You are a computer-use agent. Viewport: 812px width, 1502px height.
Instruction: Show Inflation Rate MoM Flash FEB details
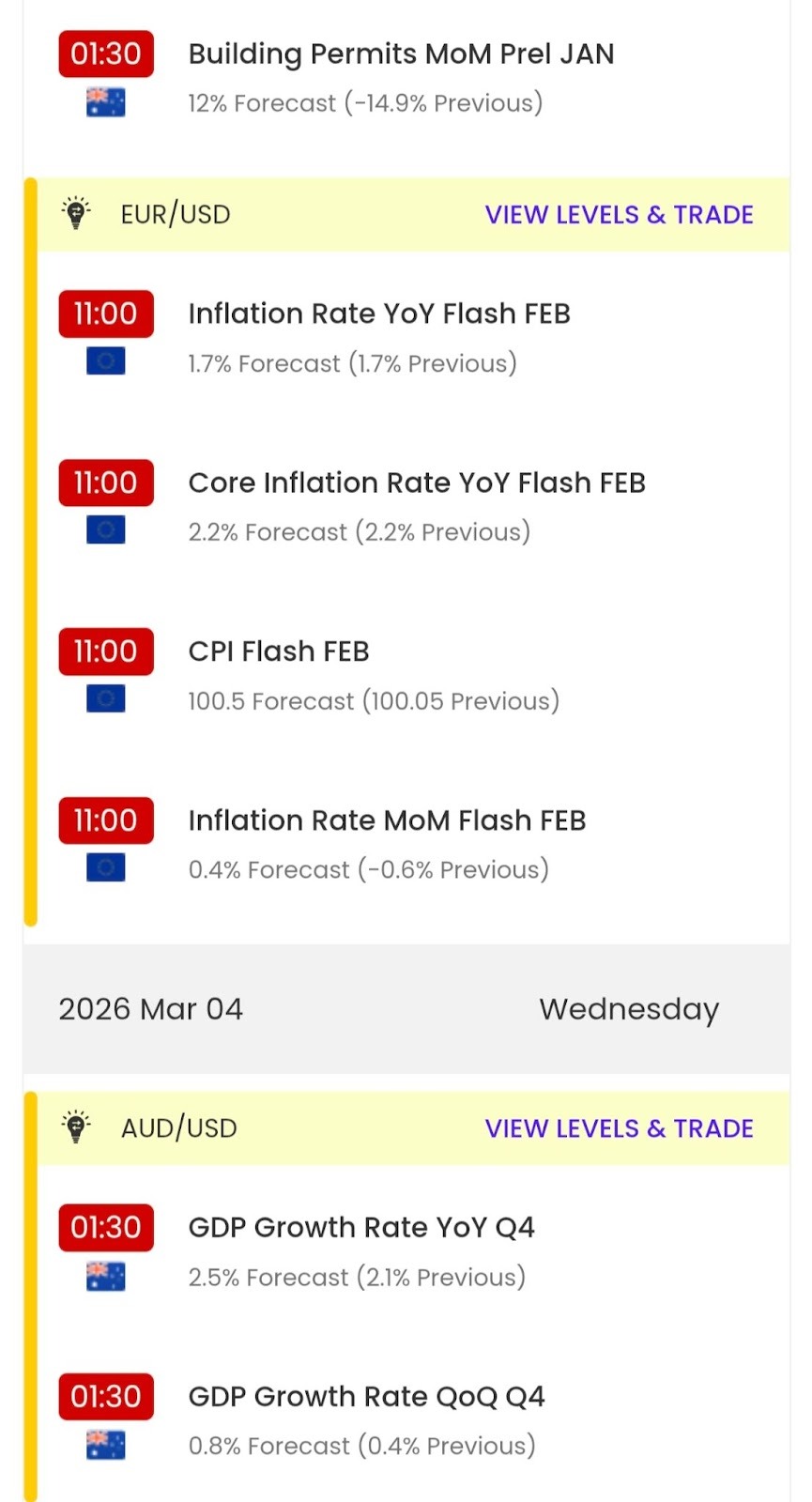(387, 821)
